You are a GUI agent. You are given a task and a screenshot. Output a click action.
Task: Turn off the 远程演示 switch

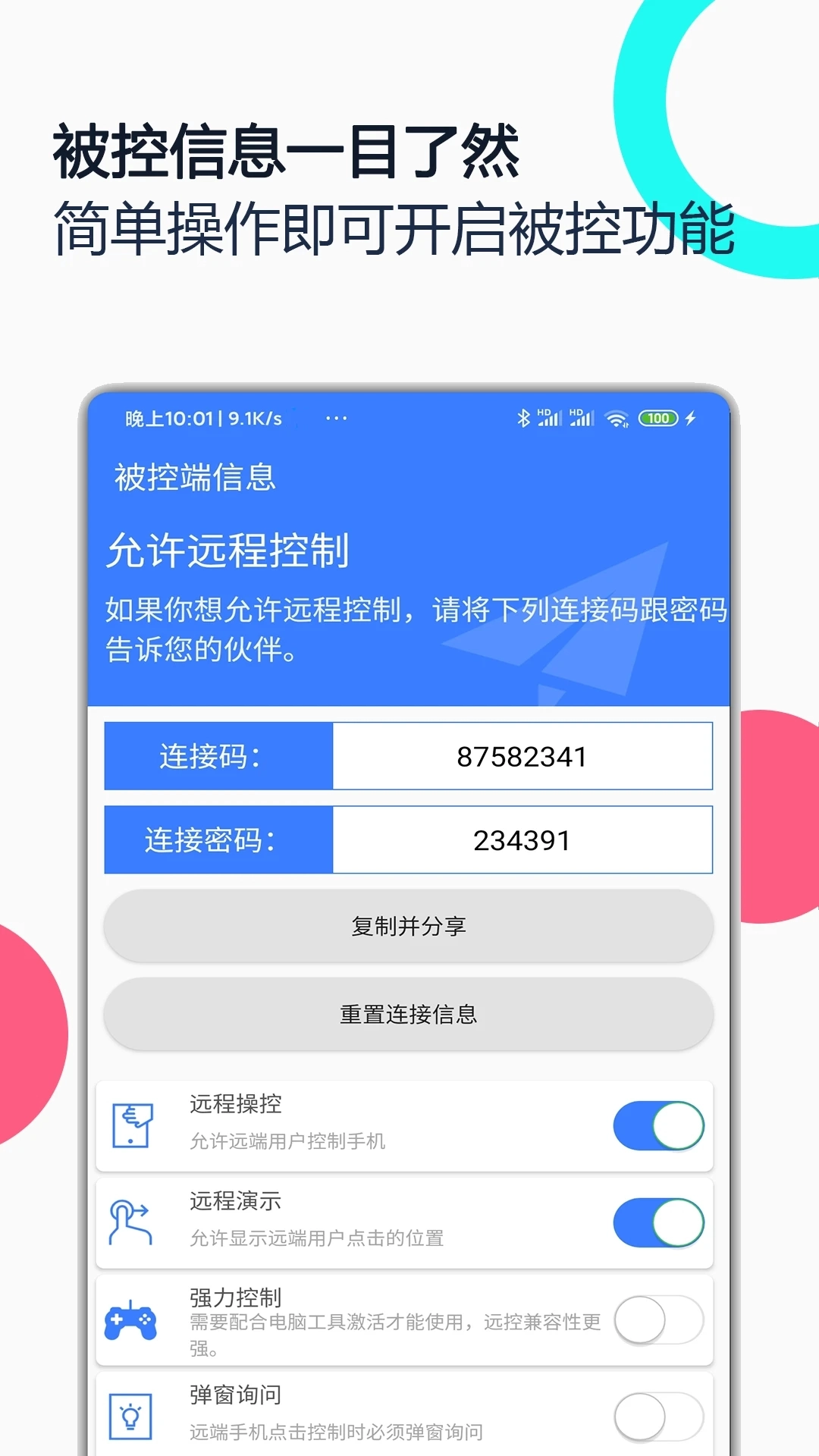tap(657, 1222)
